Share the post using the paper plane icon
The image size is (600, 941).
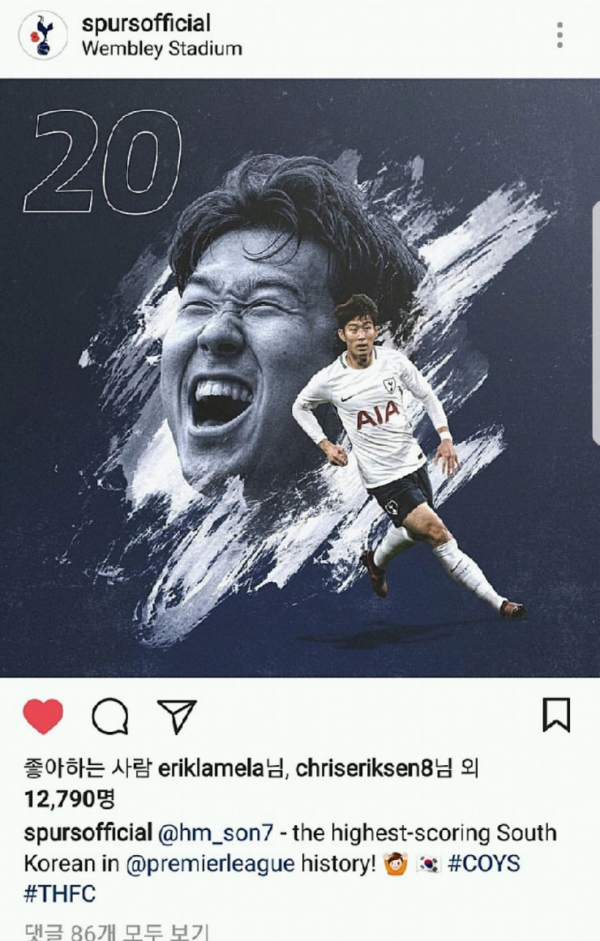point(177,716)
